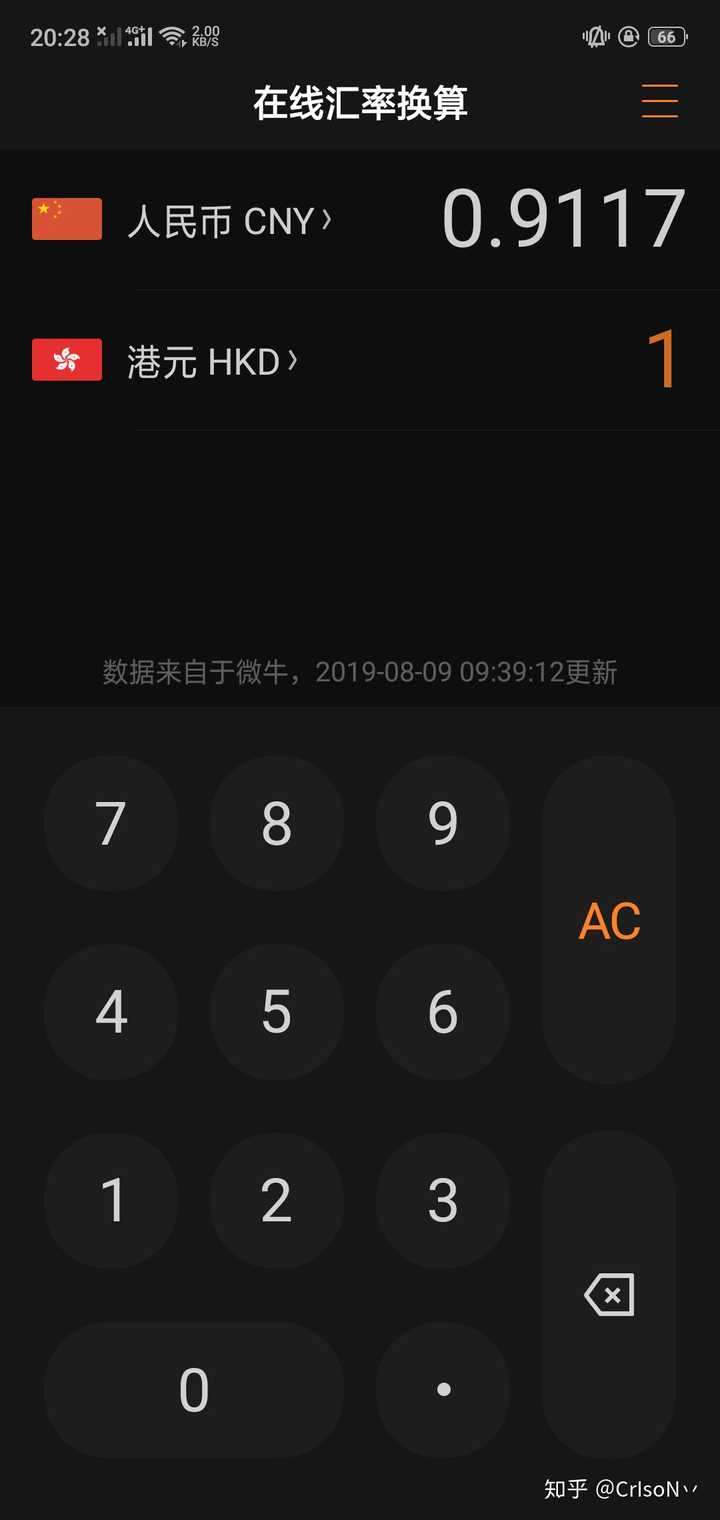The width and height of the screenshot is (720, 1520).
Task: Click the battery indicator showing 66
Action: tap(666, 34)
